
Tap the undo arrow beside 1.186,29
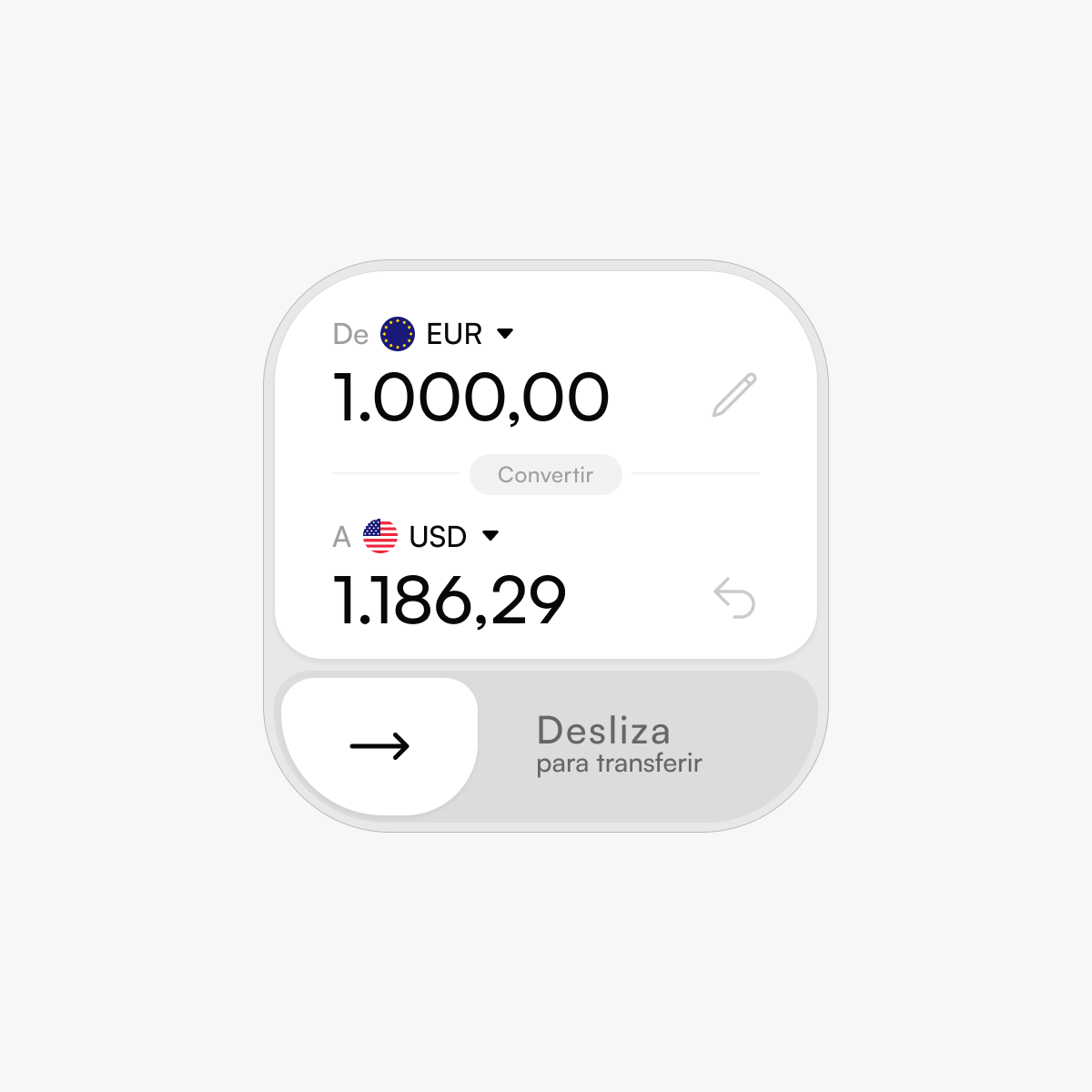point(734,598)
